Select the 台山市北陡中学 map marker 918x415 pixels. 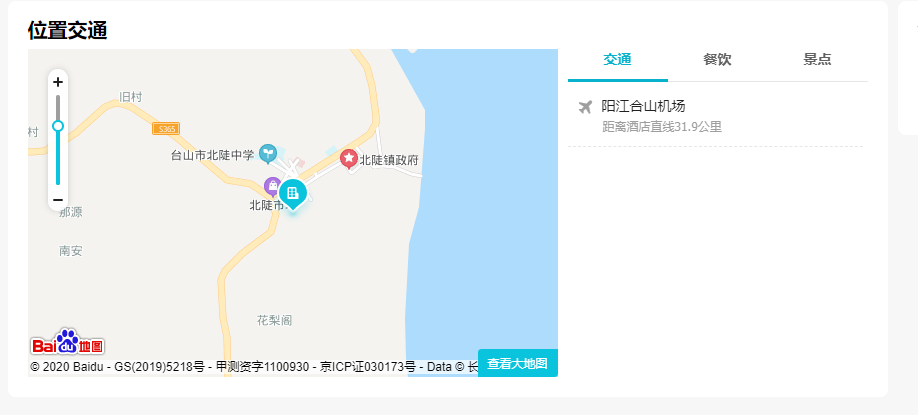point(268,153)
